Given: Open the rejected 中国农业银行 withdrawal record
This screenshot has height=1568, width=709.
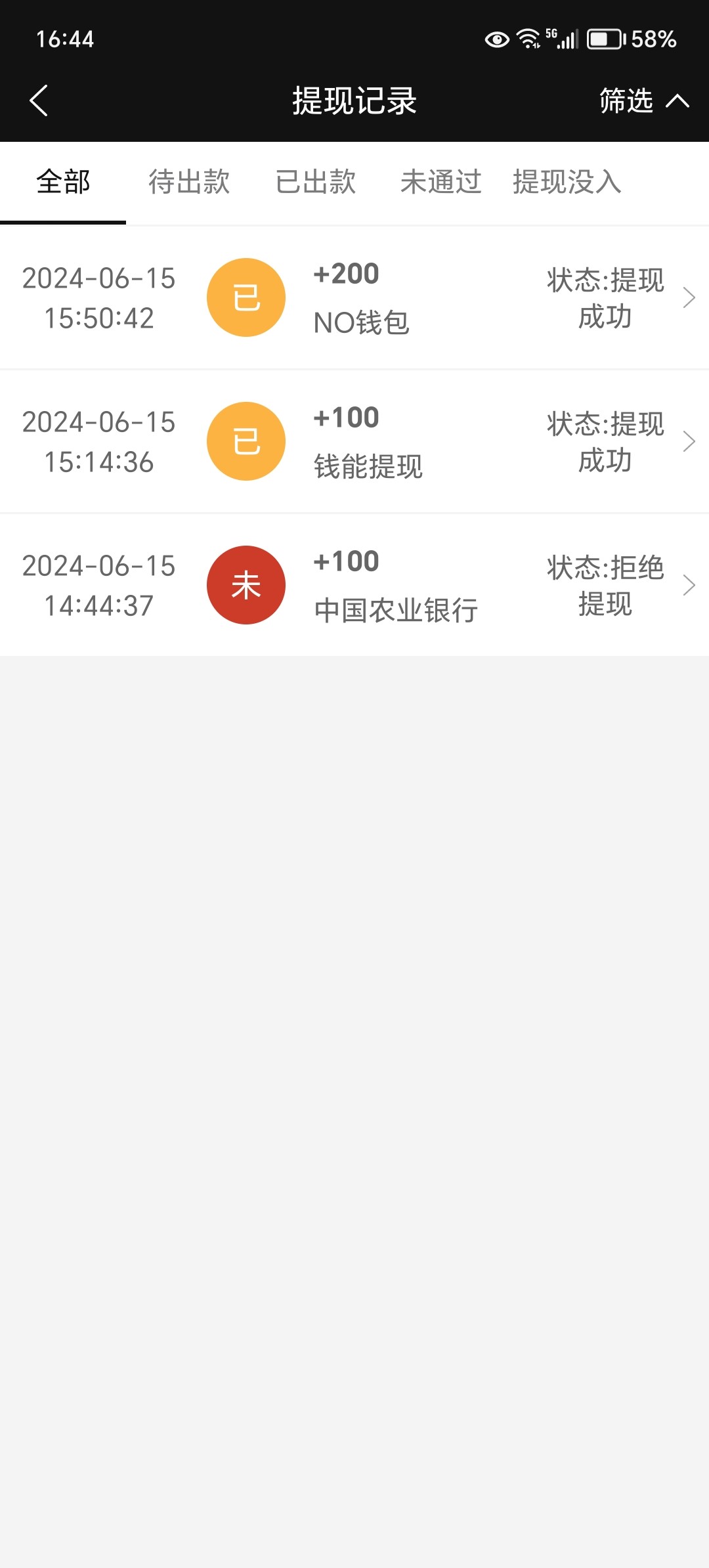Looking at the screenshot, I should point(354,585).
